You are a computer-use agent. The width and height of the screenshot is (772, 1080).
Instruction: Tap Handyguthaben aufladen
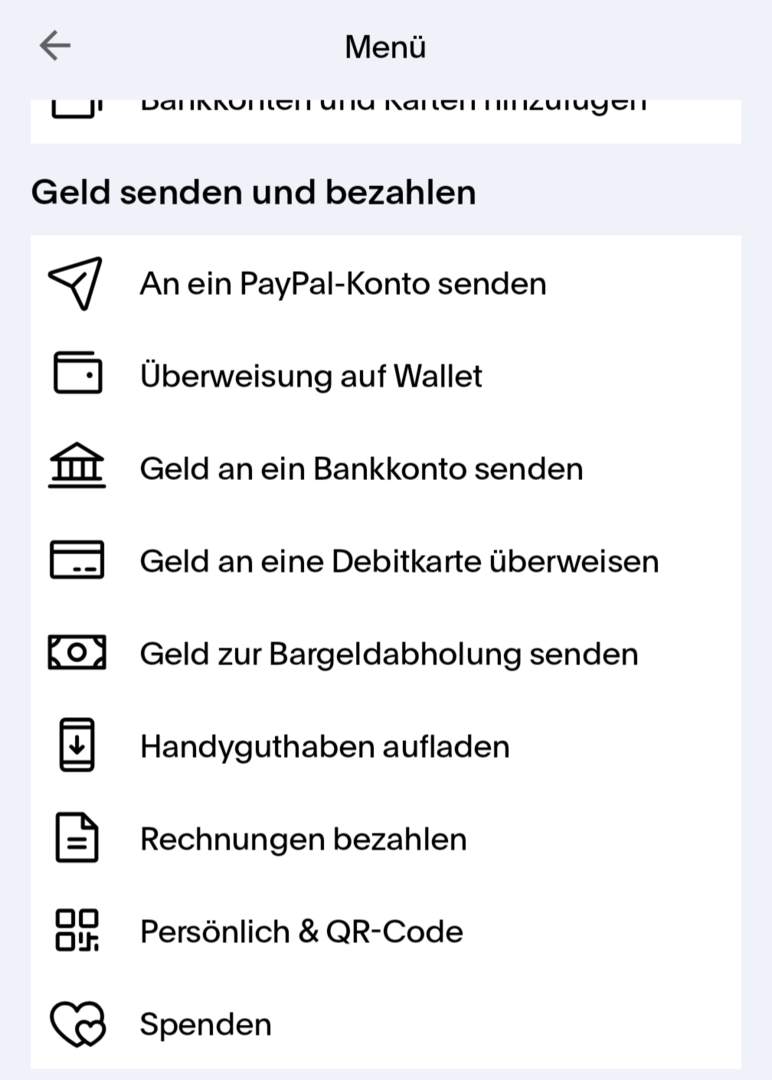point(324,746)
